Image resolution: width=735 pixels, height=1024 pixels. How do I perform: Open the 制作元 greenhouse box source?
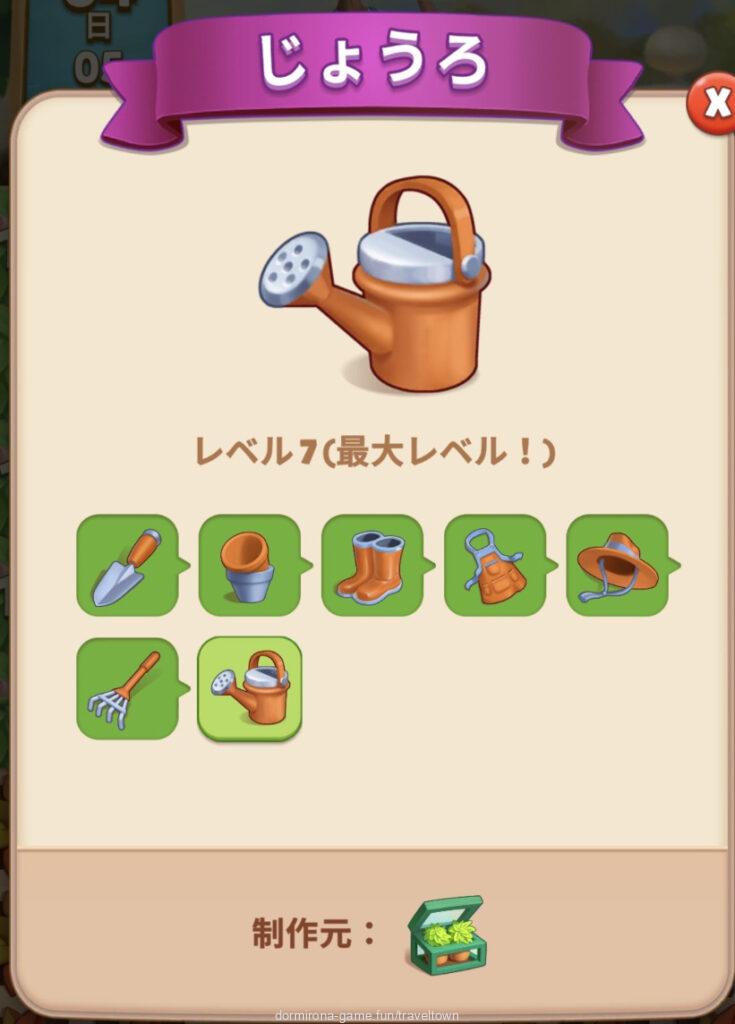[x=446, y=936]
